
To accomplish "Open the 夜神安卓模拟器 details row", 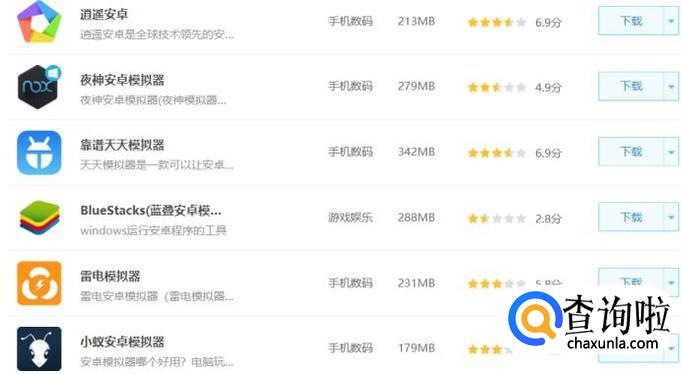I will click(x=344, y=87).
